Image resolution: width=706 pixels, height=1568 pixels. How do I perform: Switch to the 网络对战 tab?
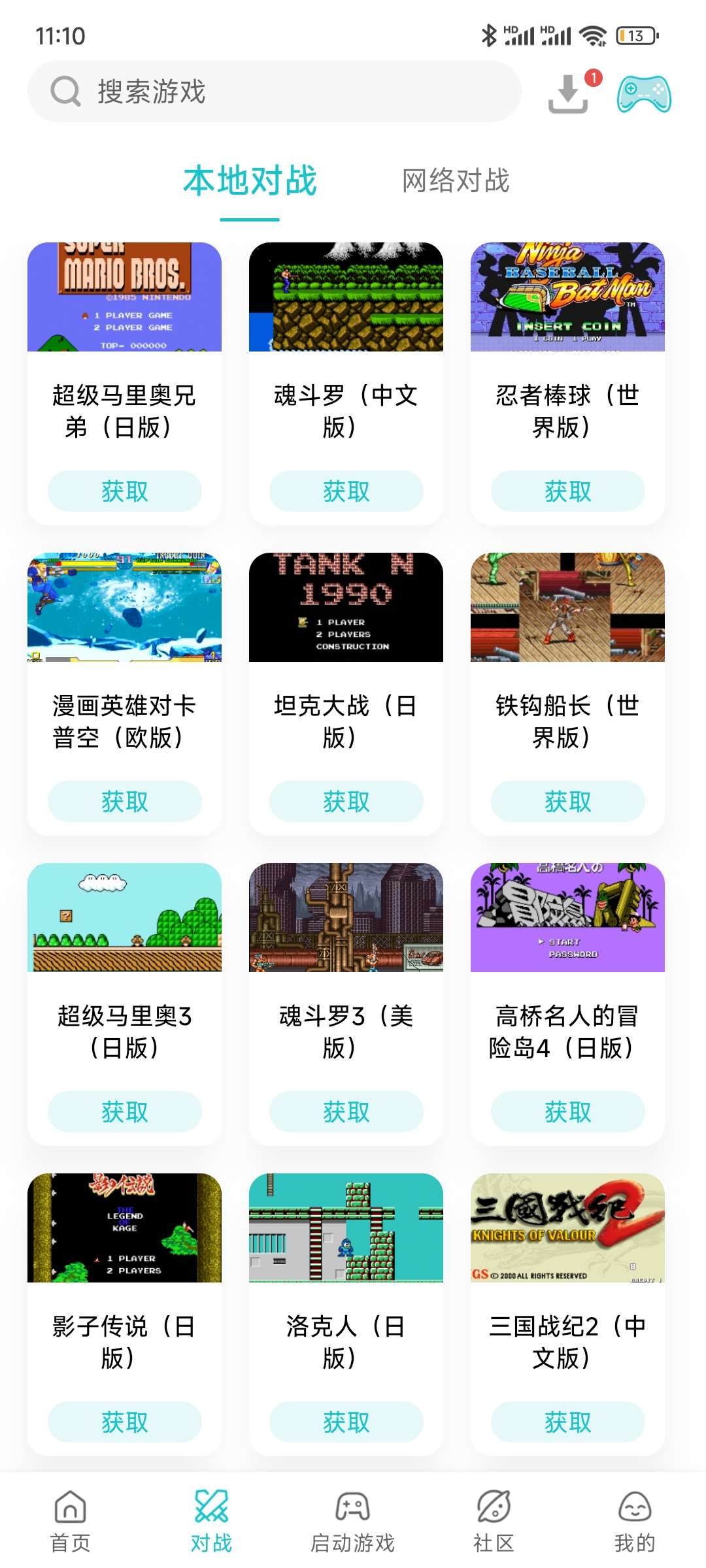click(x=456, y=181)
